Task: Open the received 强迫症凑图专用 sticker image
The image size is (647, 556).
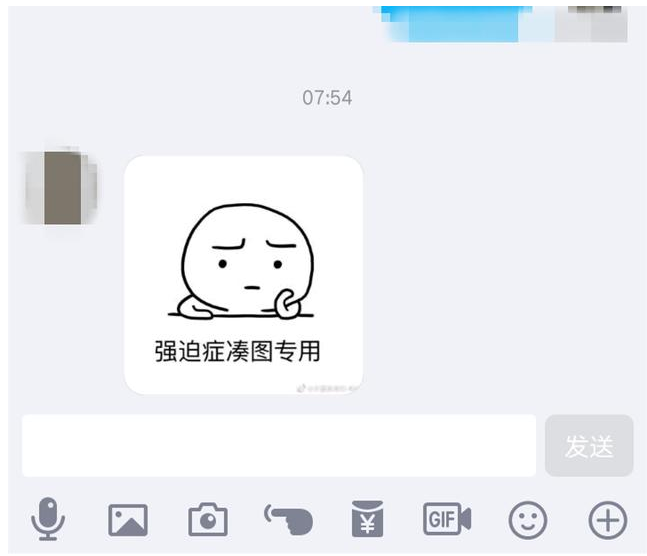Action: pyautogui.click(x=243, y=275)
